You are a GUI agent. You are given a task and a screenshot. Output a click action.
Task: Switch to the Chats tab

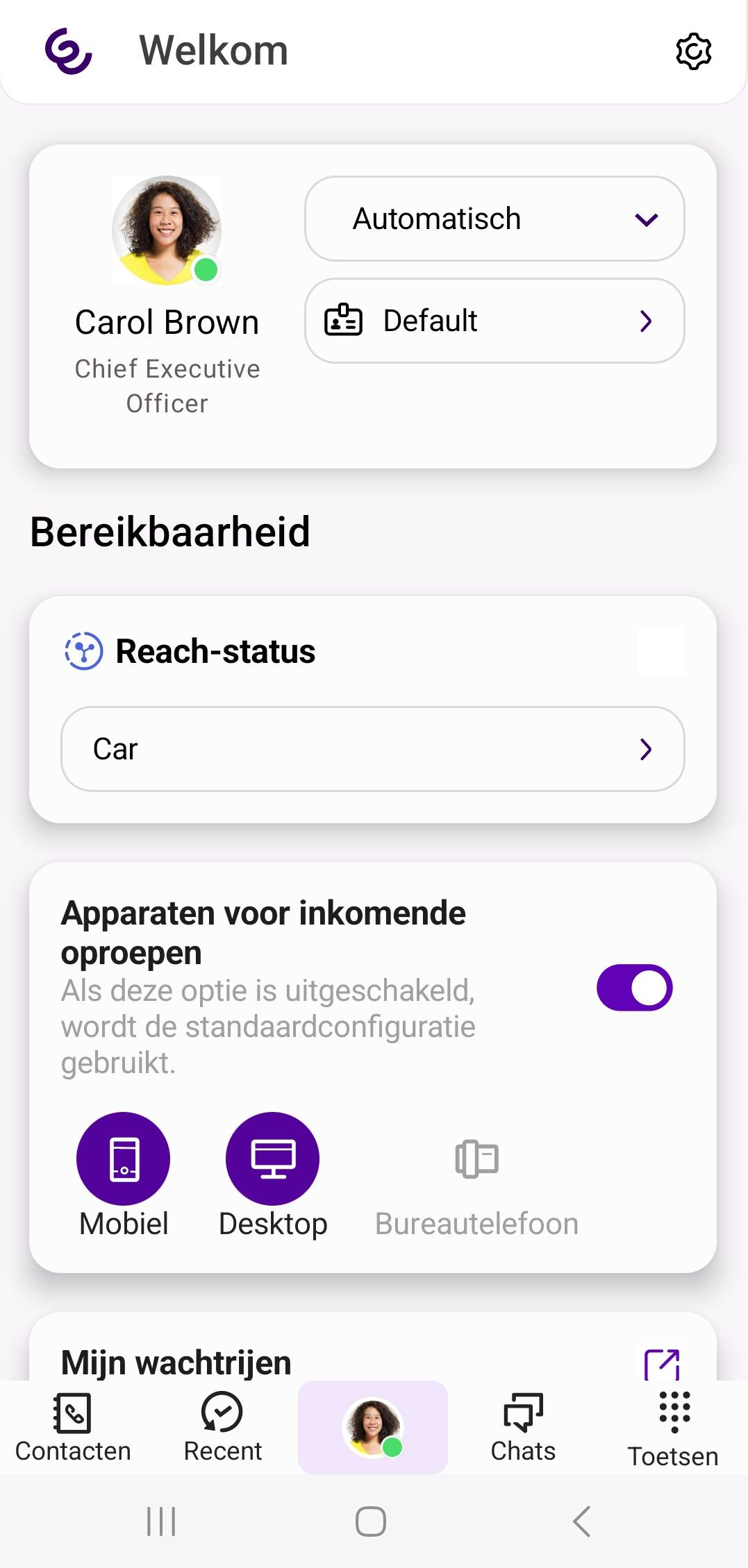tap(523, 1427)
